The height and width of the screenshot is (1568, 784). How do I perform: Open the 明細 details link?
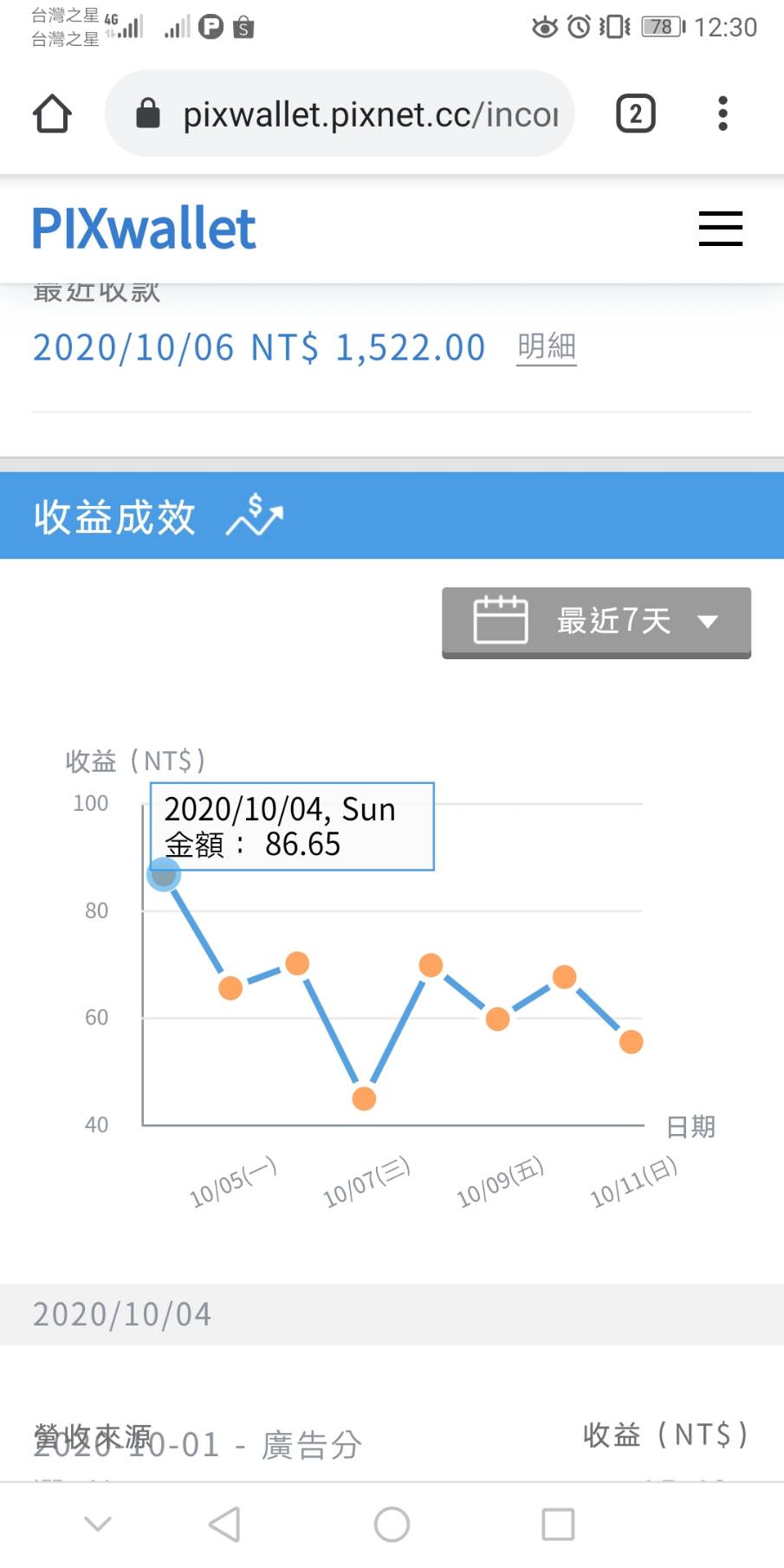[x=546, y=347]
